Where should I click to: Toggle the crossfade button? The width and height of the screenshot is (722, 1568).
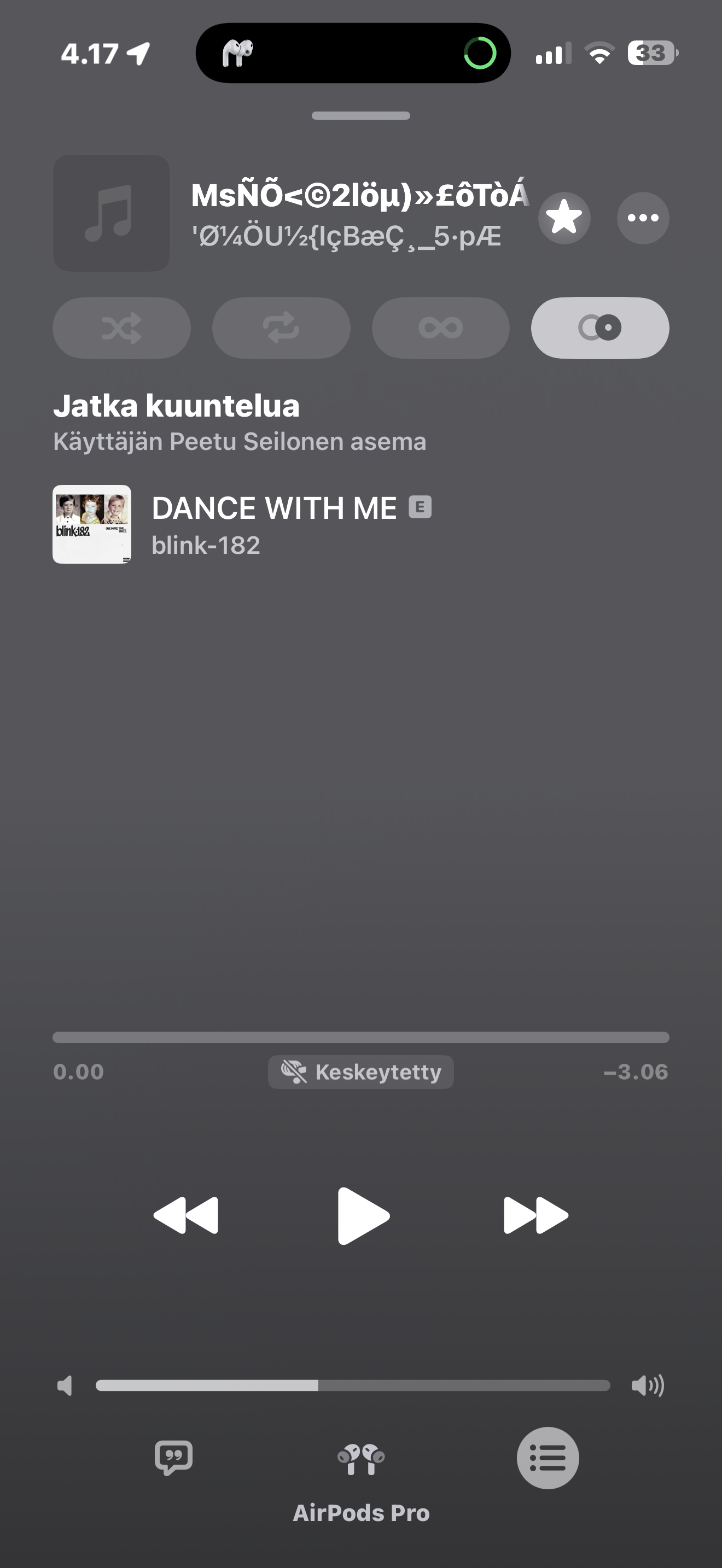click(x=599, y=328)
